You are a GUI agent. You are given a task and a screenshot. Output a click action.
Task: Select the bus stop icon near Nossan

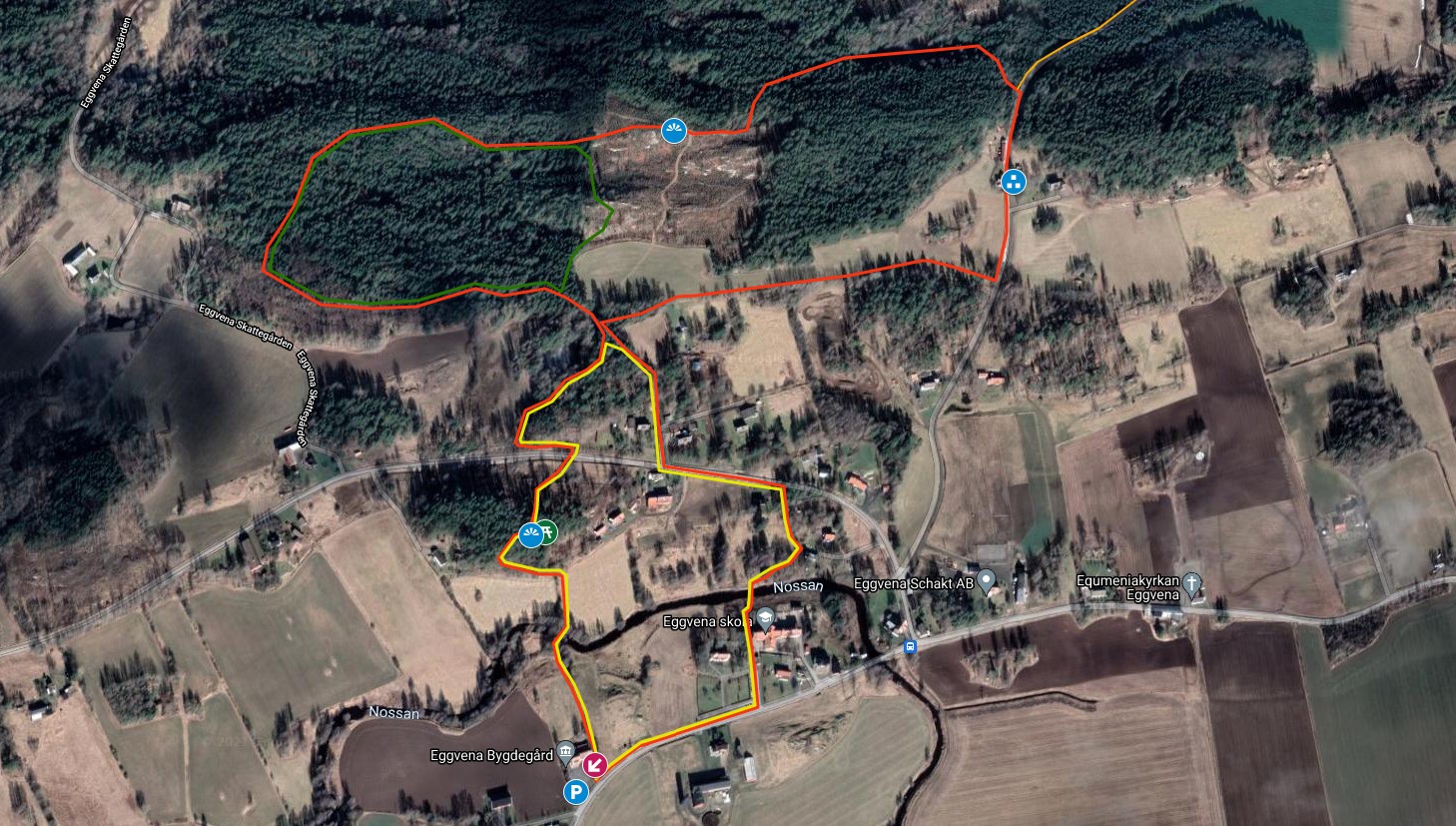(x=909, y=647)
